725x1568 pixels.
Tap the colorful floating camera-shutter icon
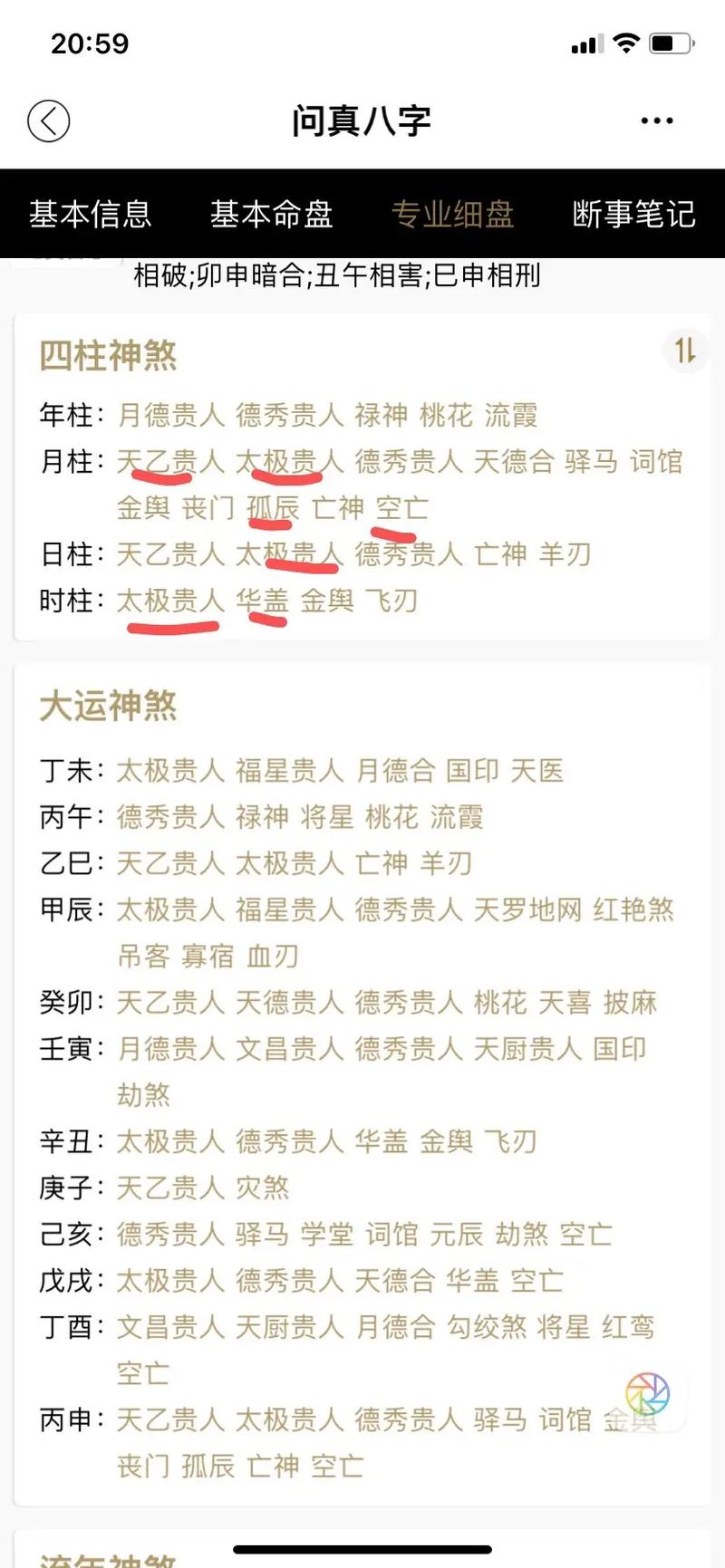tap(647, 1394)
